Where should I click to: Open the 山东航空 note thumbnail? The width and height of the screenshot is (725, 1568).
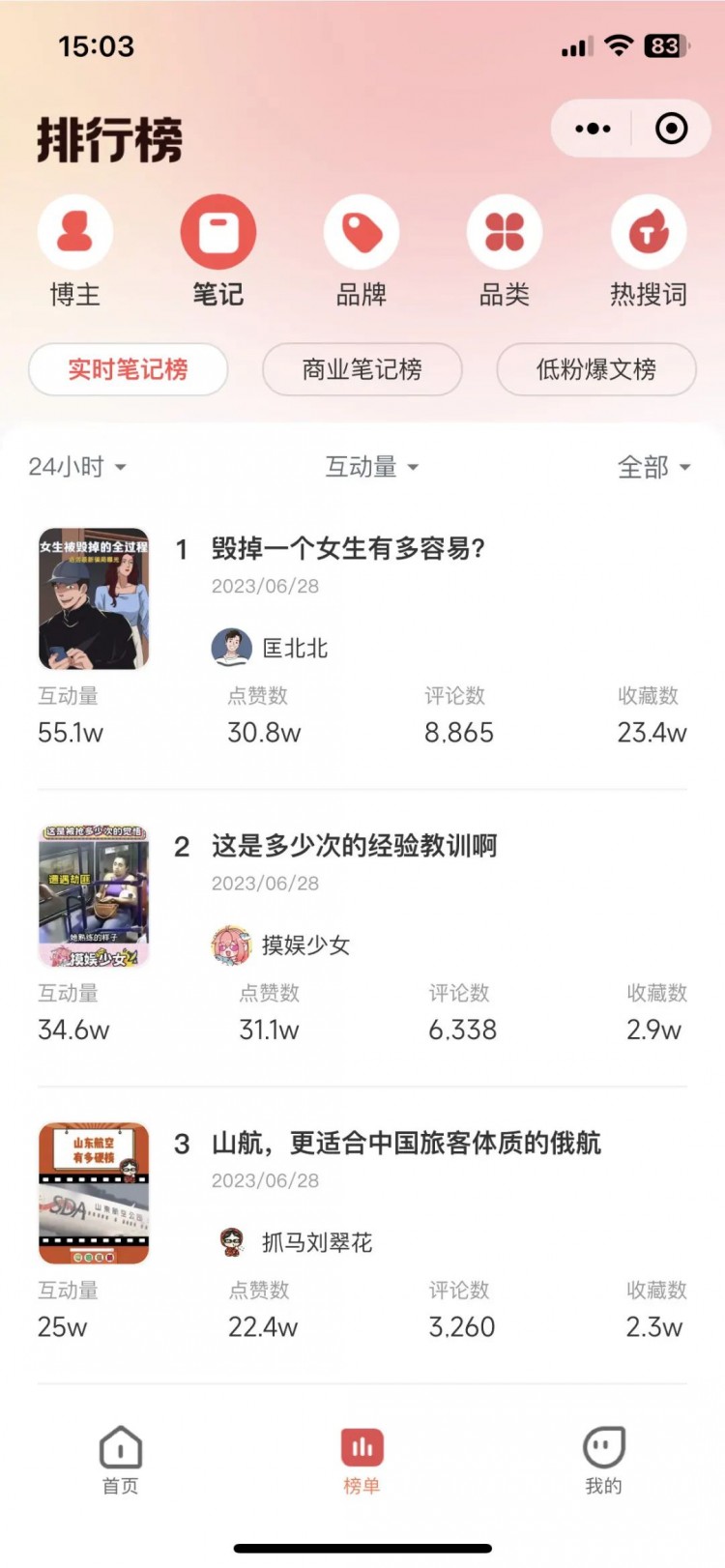(93, 1193)
